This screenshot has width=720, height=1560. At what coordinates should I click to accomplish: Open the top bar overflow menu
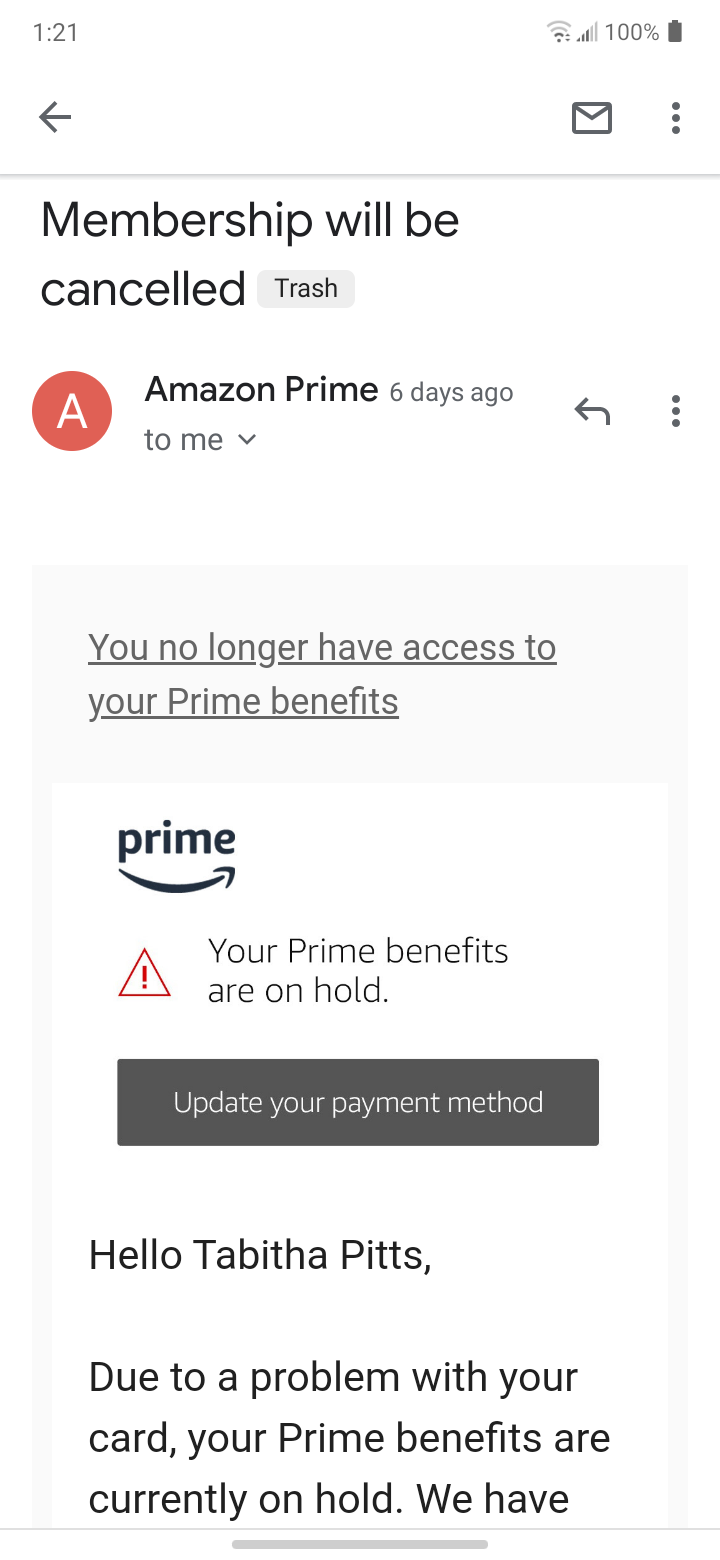pyautogui.click(x=676, y=118)
